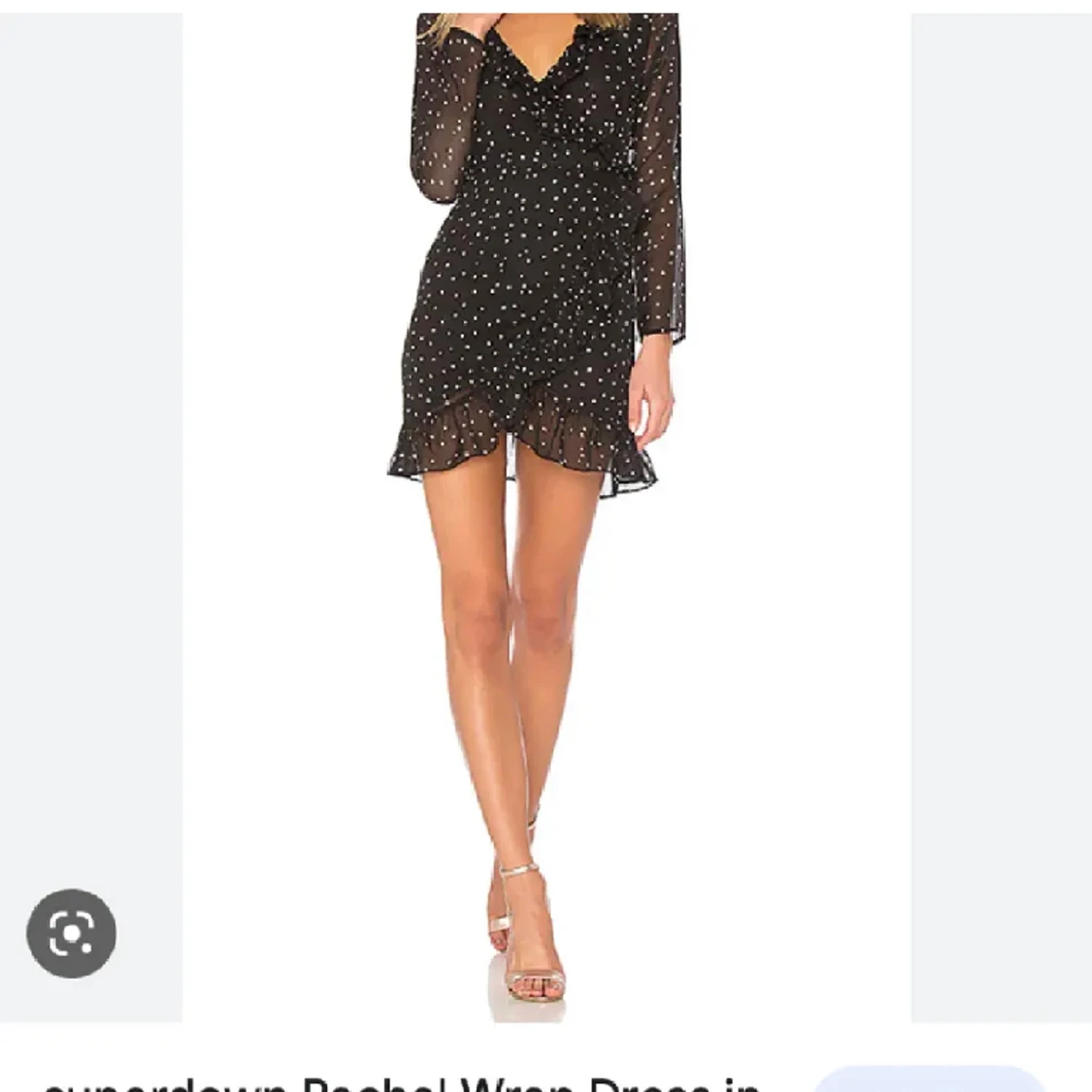Search this image with the Lens icon
1092x1092 pixels.
[71, 933]
